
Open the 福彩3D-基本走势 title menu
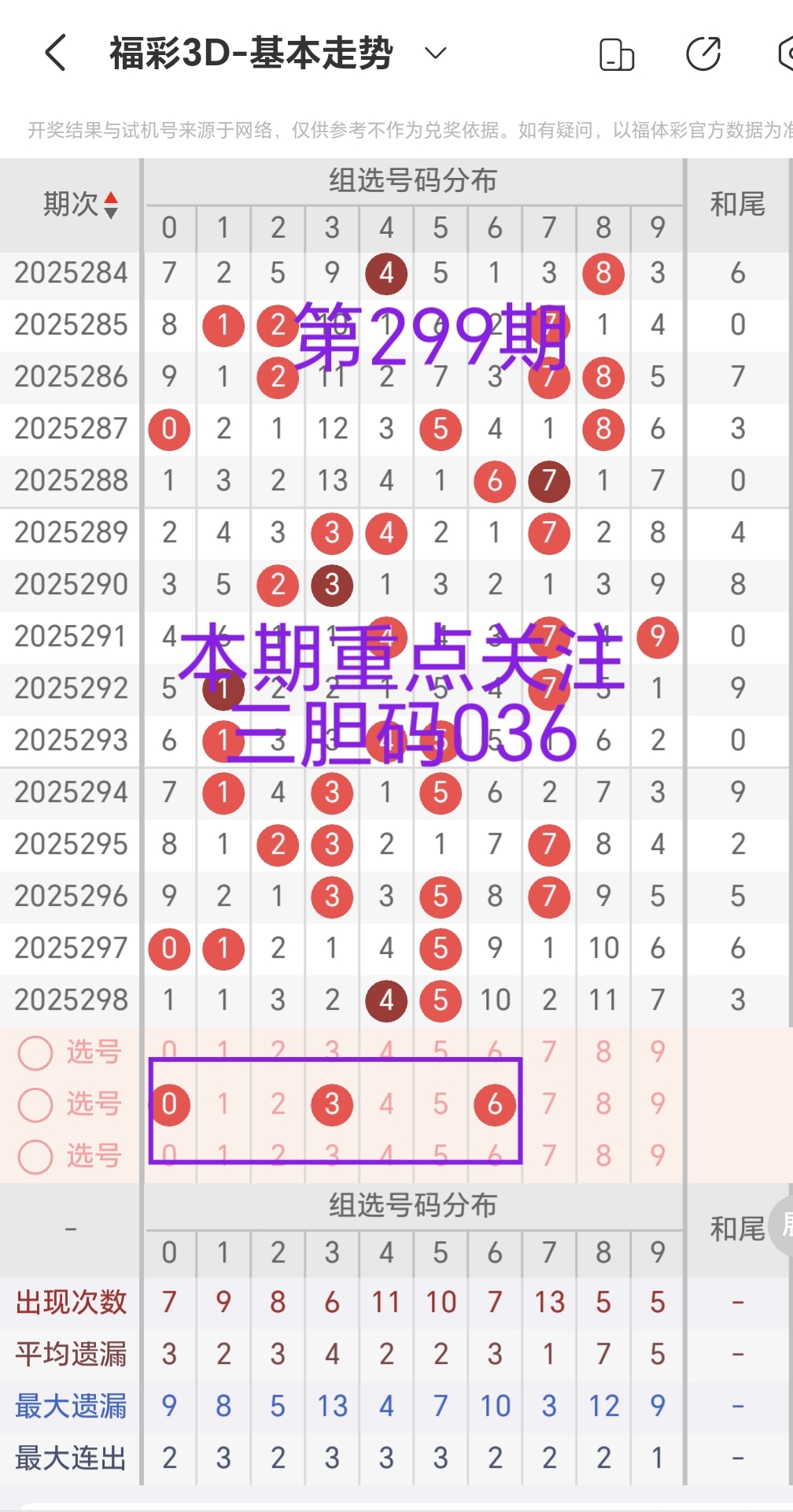pyautogui.click(x=250, y=52)
